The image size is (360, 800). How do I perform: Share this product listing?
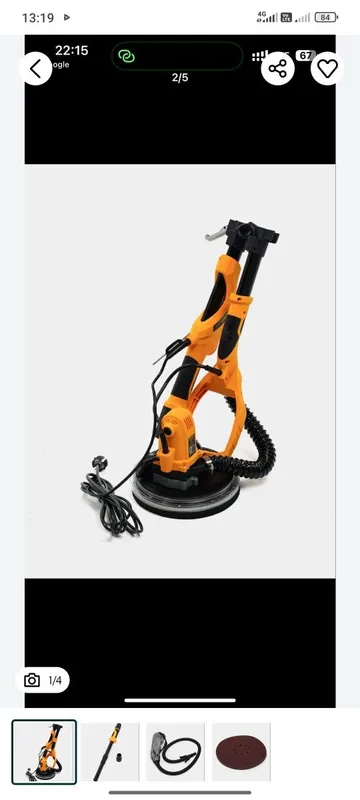277,68
